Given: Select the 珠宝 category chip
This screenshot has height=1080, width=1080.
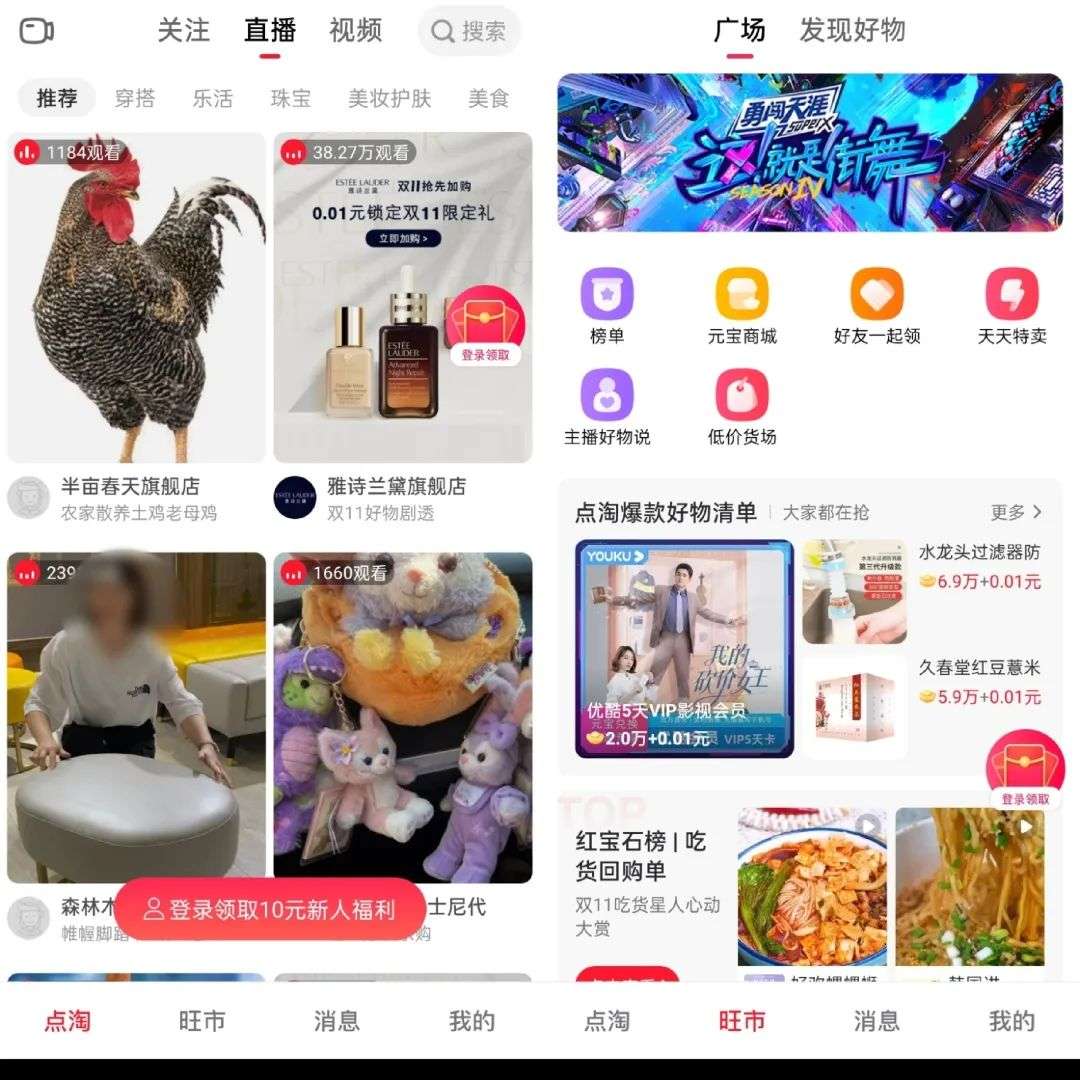Looking at the screenshot, I should [290, 98].
